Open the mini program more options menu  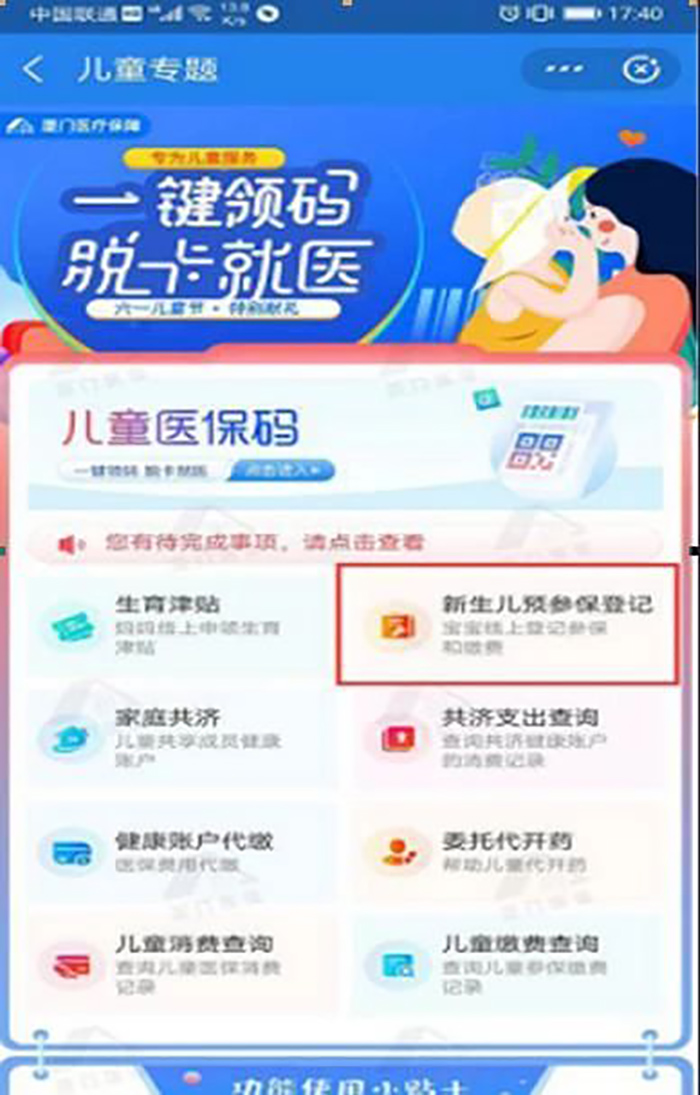[x=564, y=70]
